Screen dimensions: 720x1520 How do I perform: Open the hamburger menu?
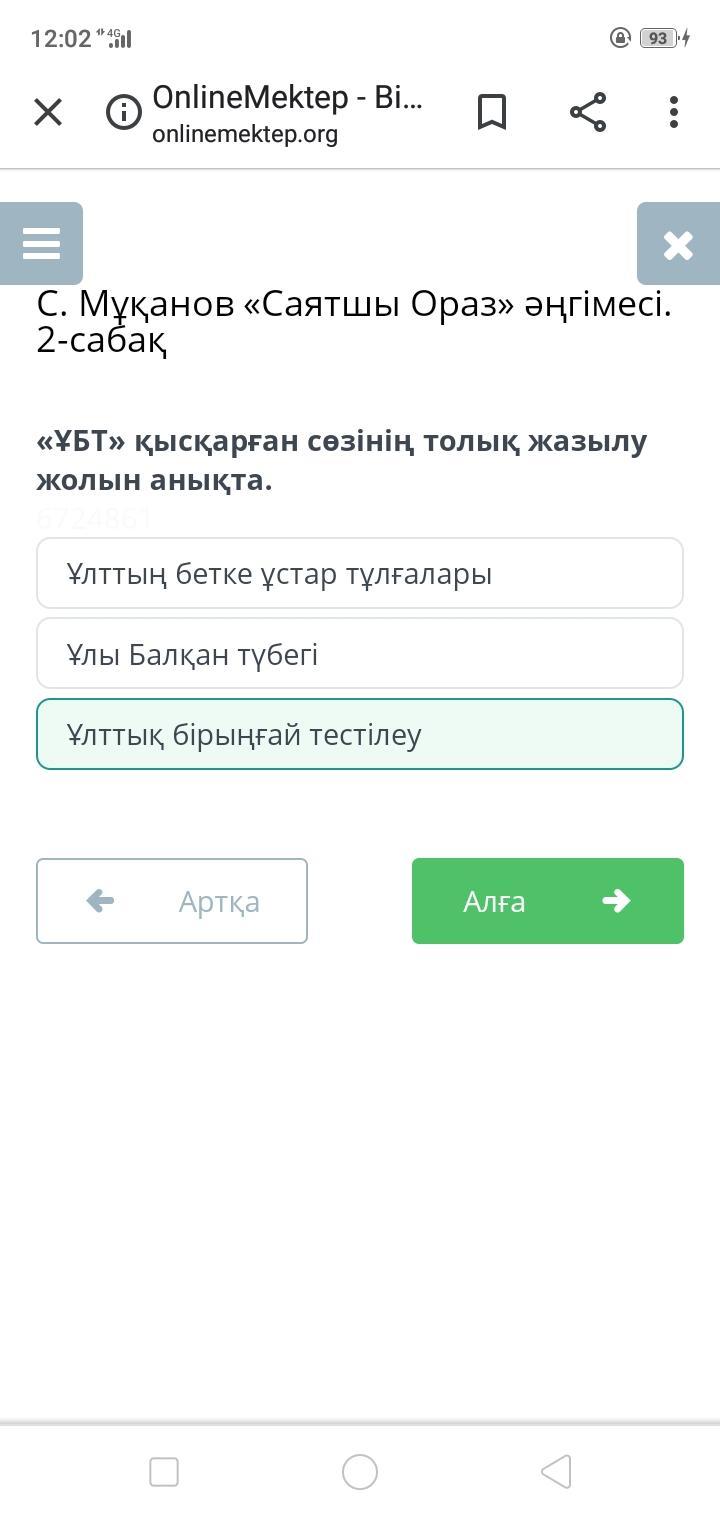pyautogui.click(x=41, y=244)
